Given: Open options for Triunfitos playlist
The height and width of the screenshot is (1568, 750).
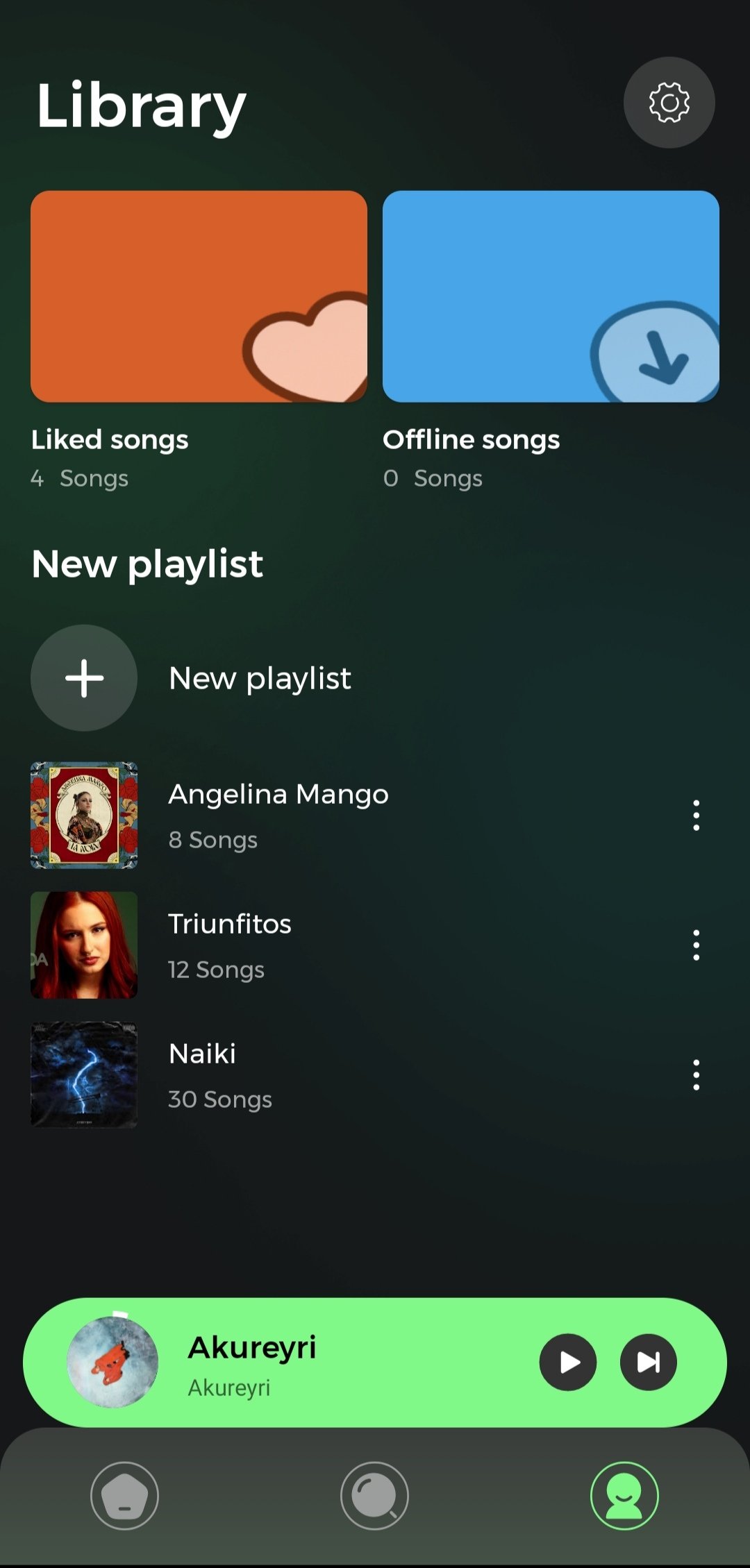Looking at the screenshot, I should pos(696,945).
